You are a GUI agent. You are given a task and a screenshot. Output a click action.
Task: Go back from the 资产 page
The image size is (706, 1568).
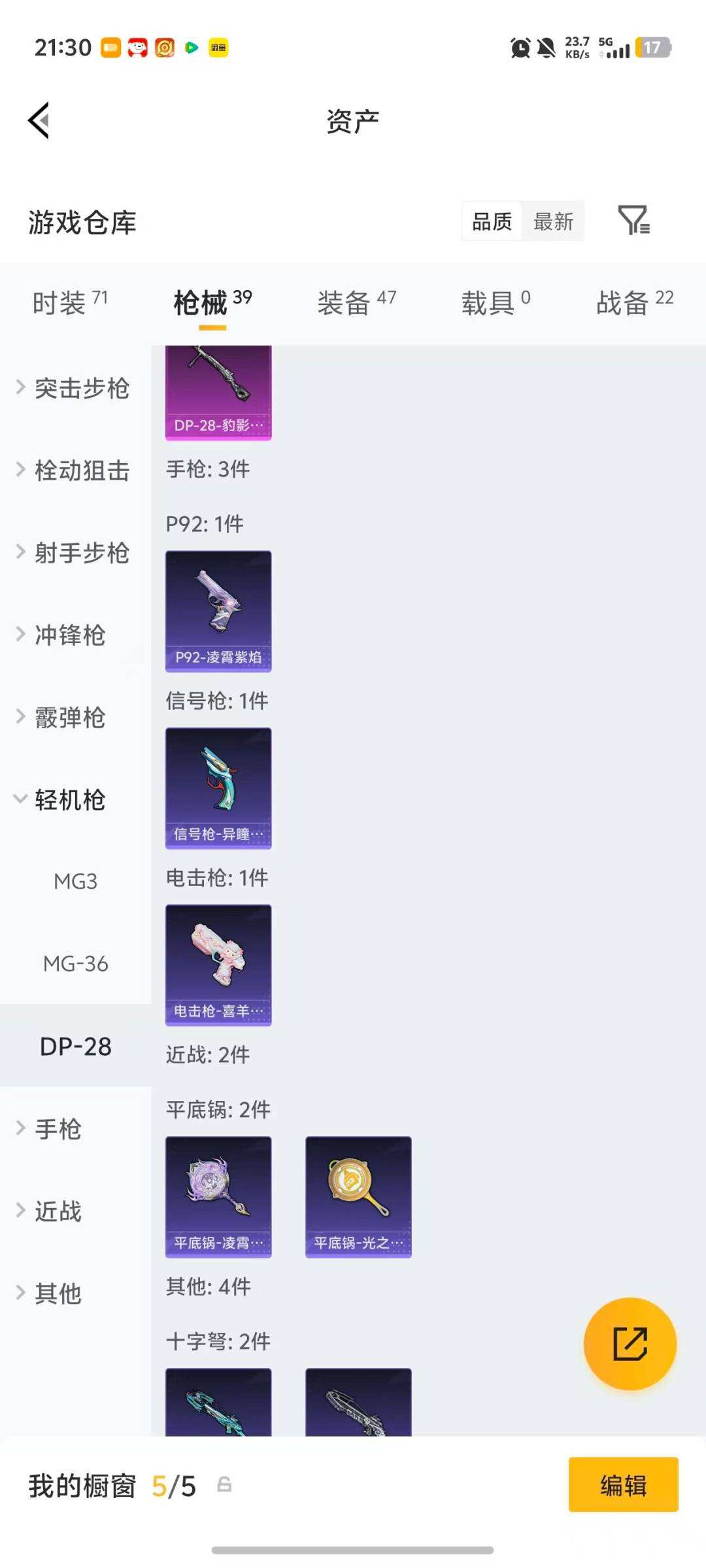(x=39, y=121)
